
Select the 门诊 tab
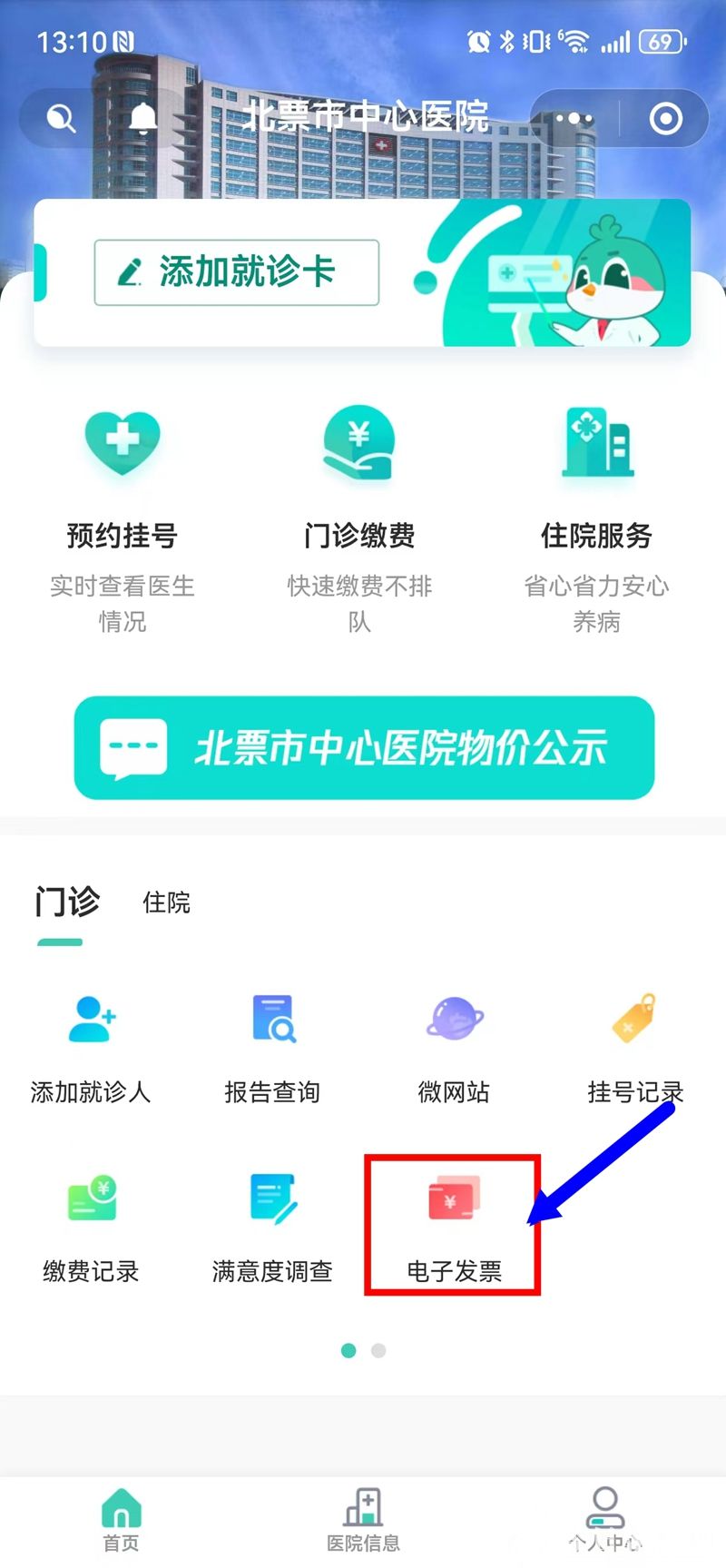point(67,902)
